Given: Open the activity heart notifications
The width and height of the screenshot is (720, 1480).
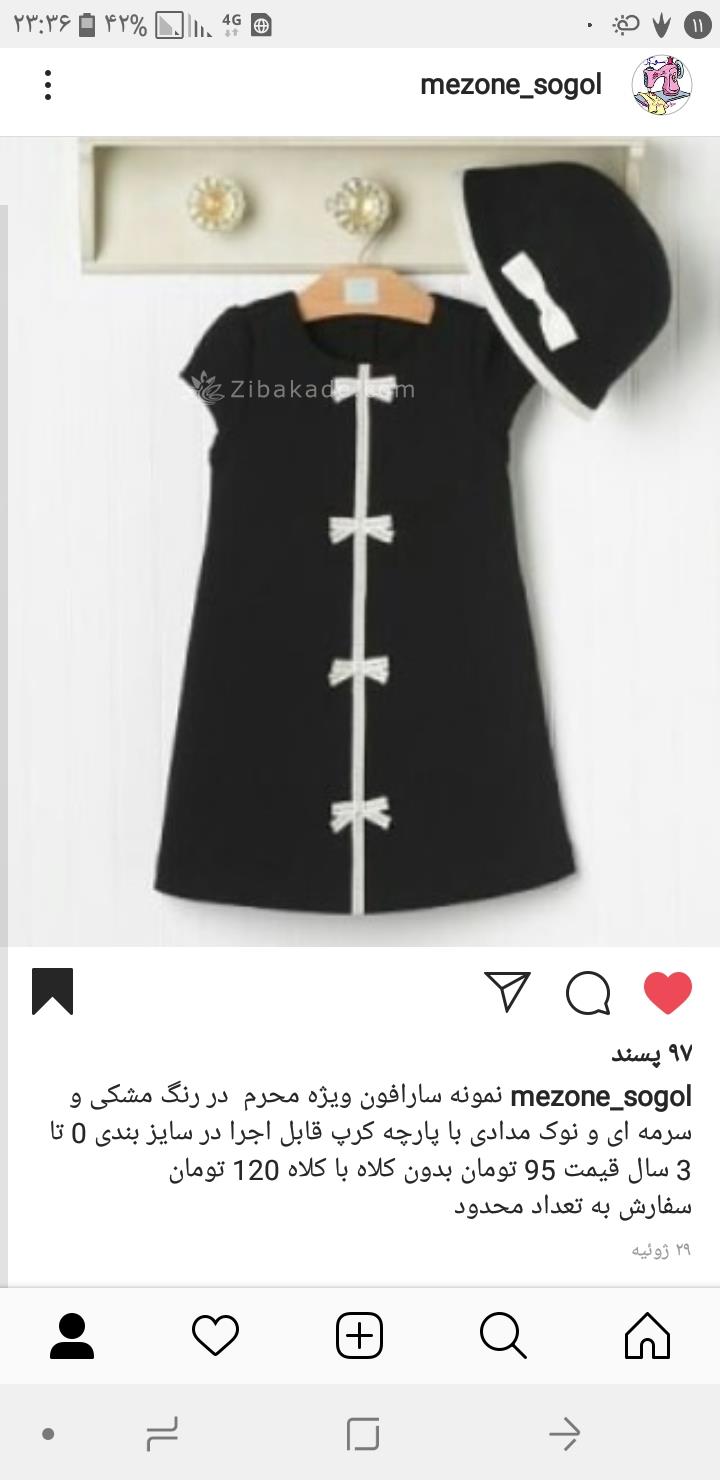Looking at the screenshot, I should click(x=216, y=1334).
